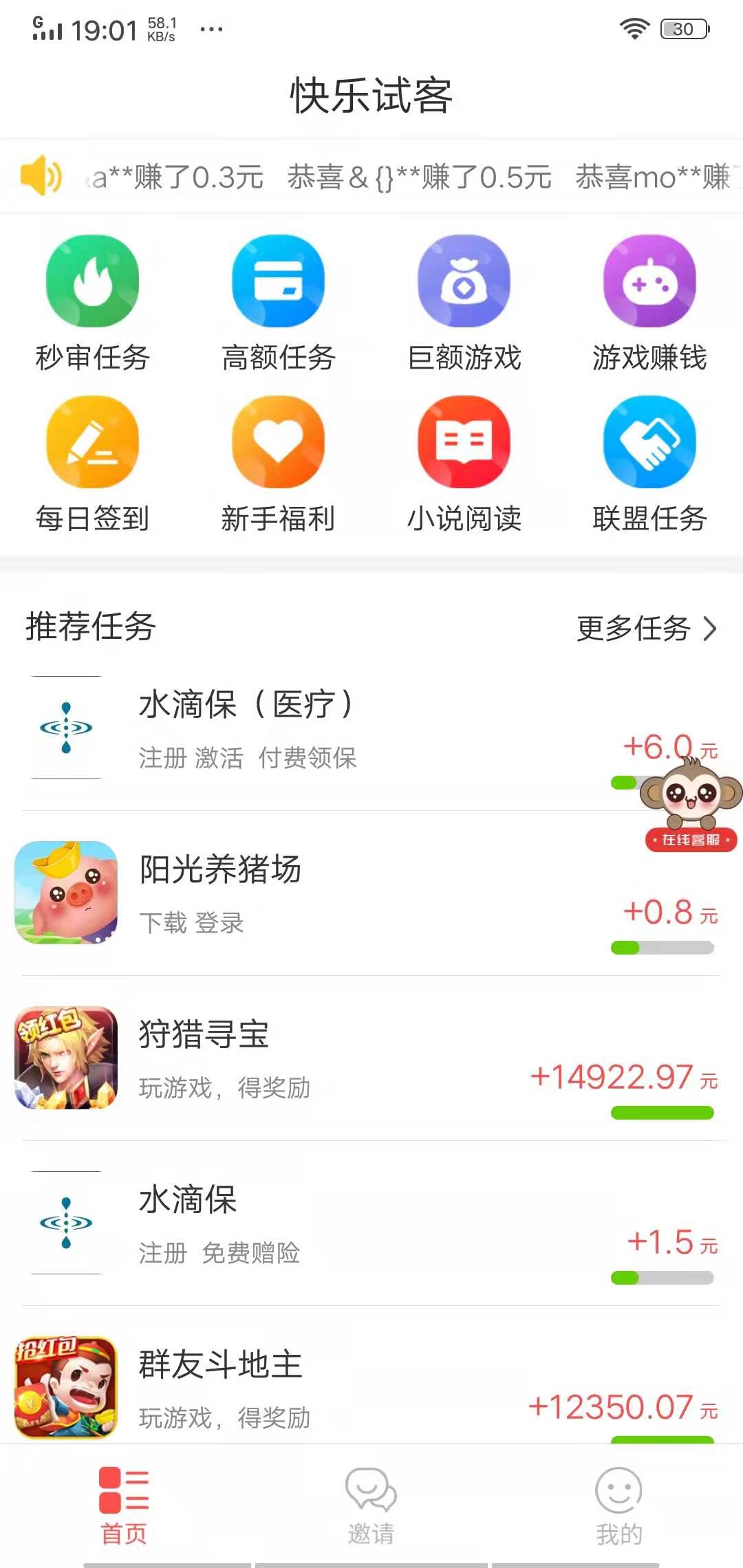The image size is (743, 1568).
Task: Tap the scrolling winner announcement text
Action: click(x=385, y=177)
